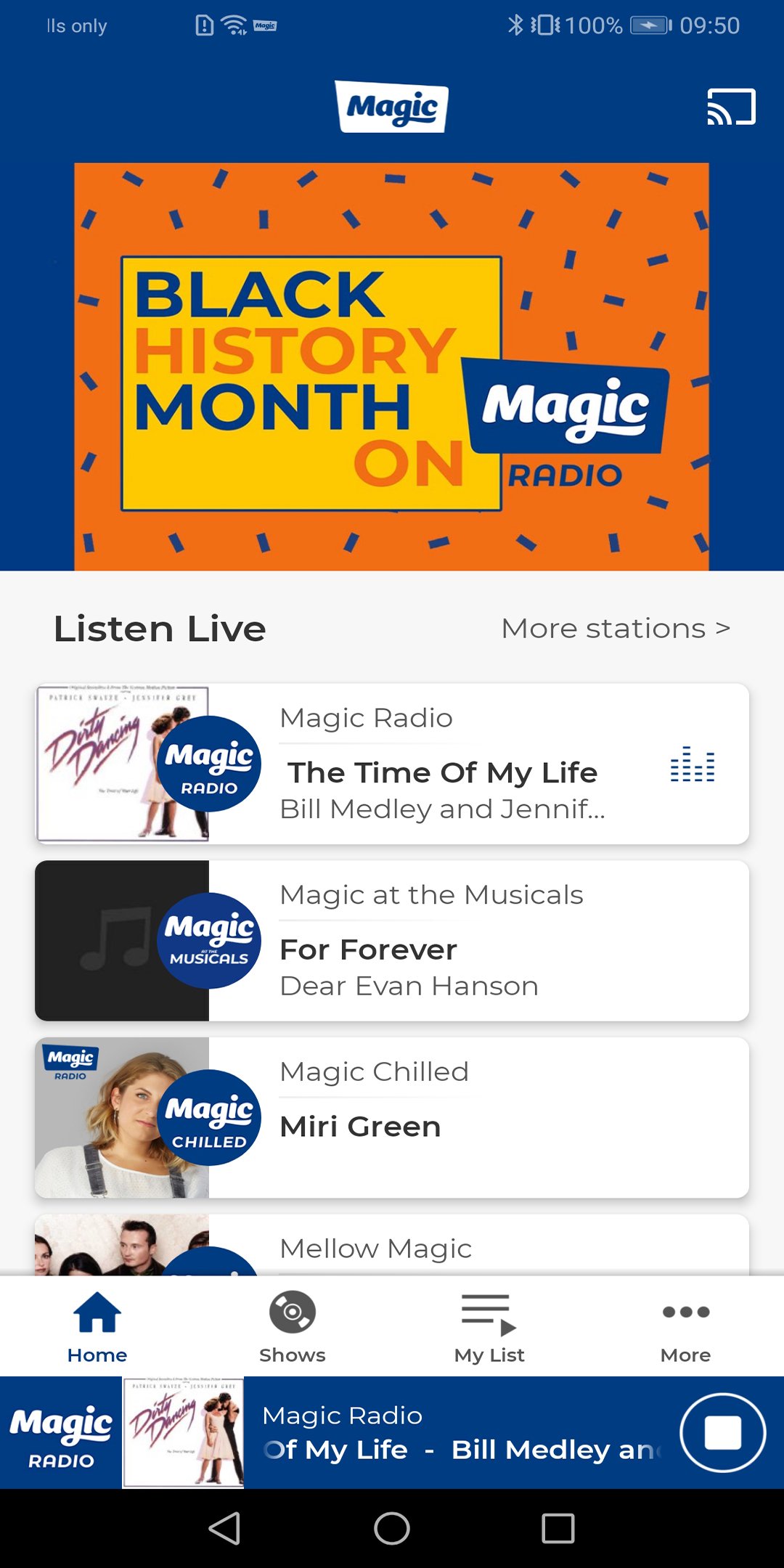Open the cast screen icon
The image size is (784, 1568).
tap(731, 107)
